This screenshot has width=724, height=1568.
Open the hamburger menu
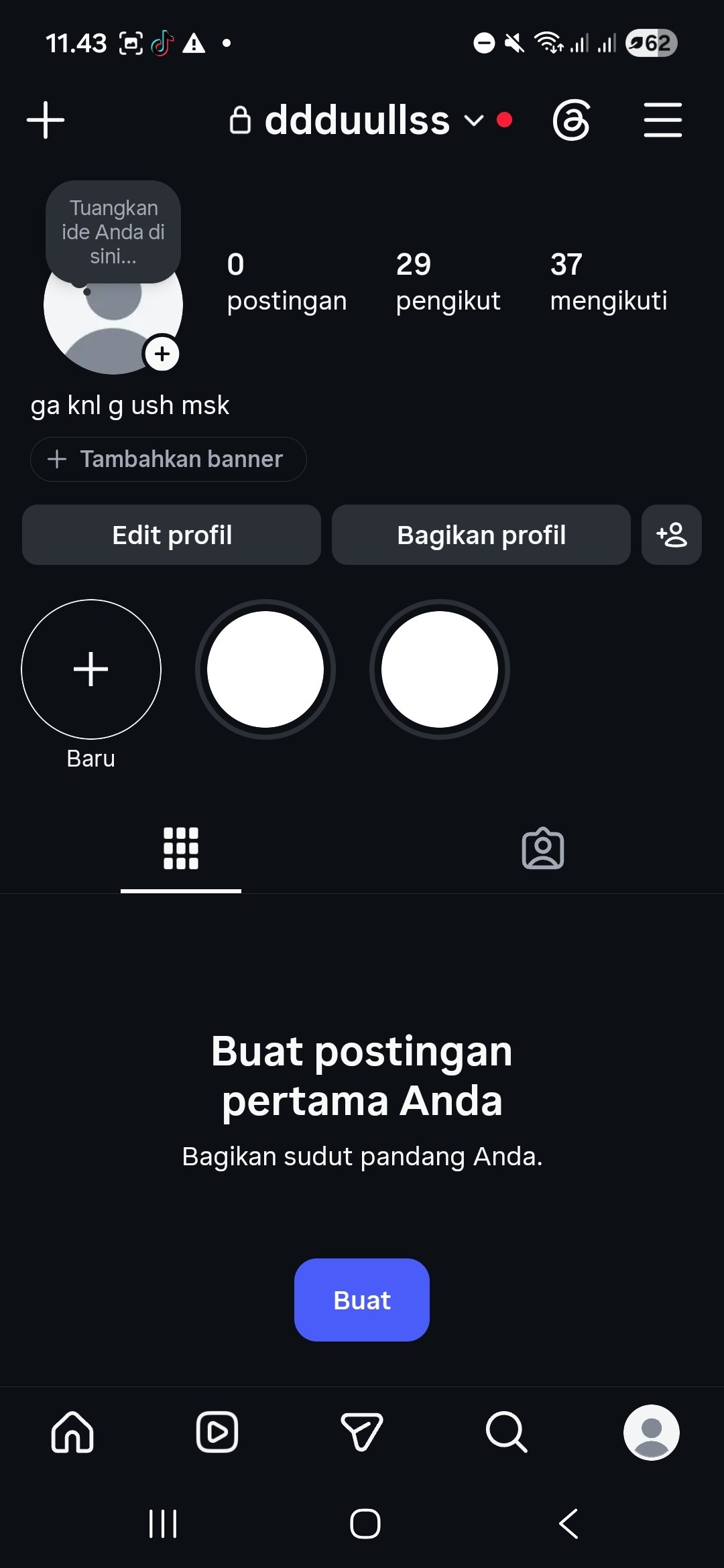pyautogui.click(x=663, y=120)
